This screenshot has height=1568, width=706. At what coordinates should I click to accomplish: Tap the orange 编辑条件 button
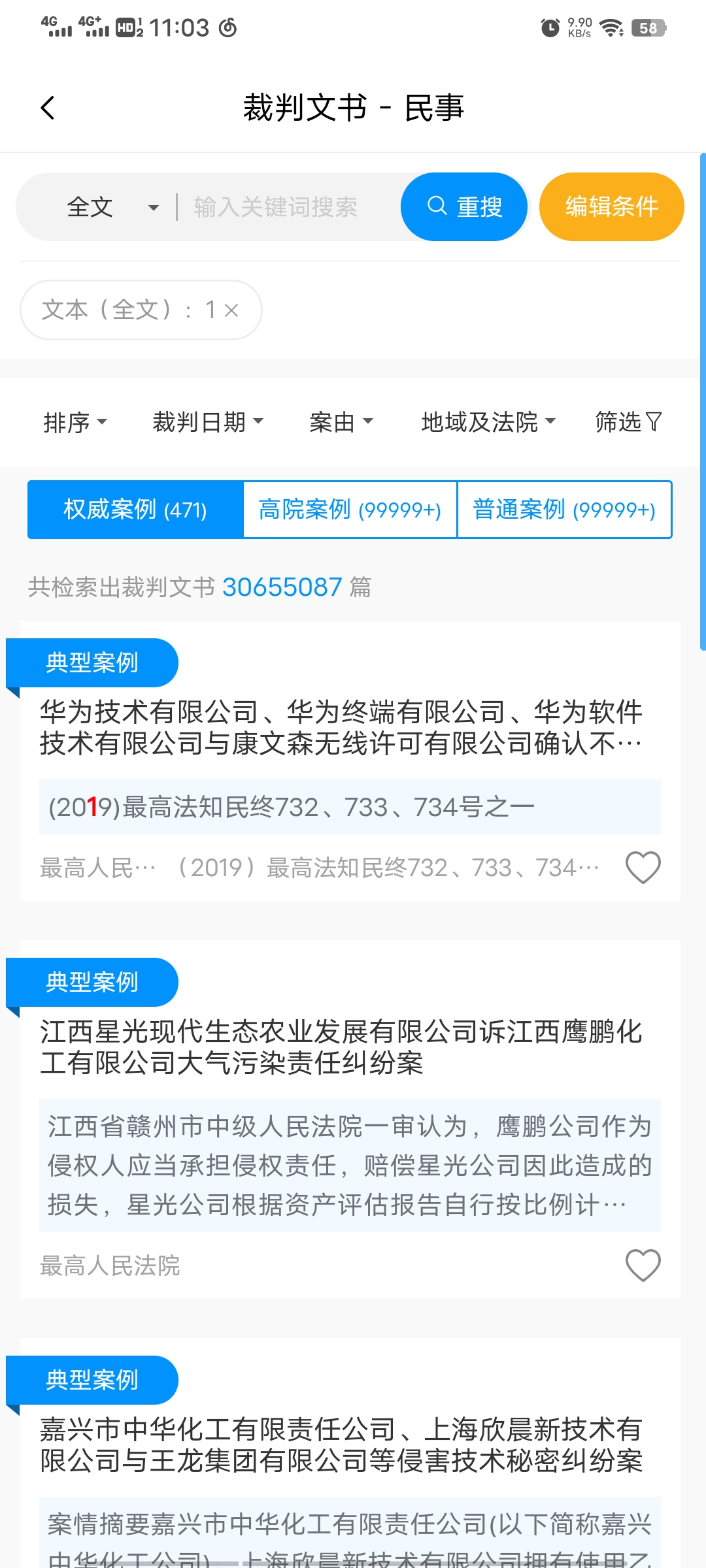611,206
